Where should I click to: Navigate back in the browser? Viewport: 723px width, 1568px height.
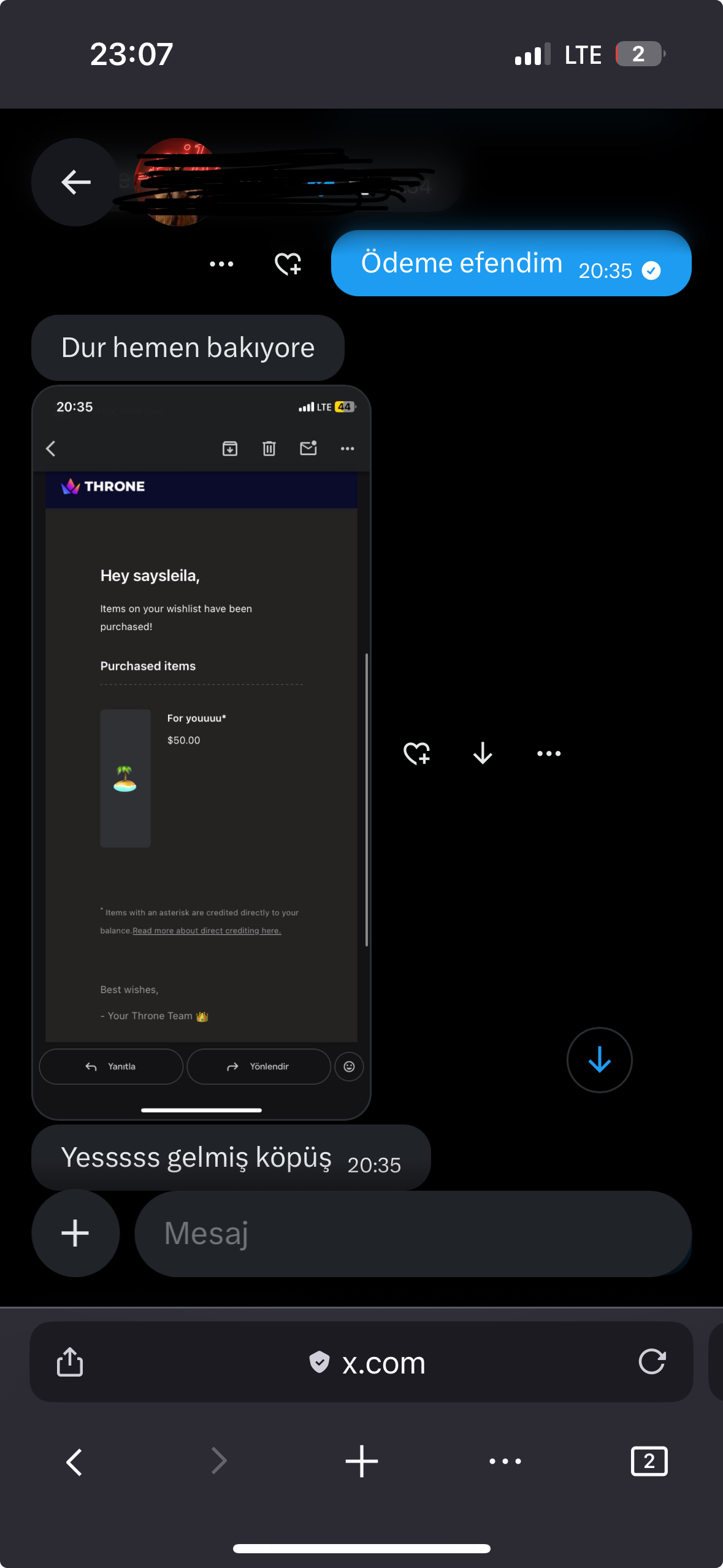tap(74, 1461)
